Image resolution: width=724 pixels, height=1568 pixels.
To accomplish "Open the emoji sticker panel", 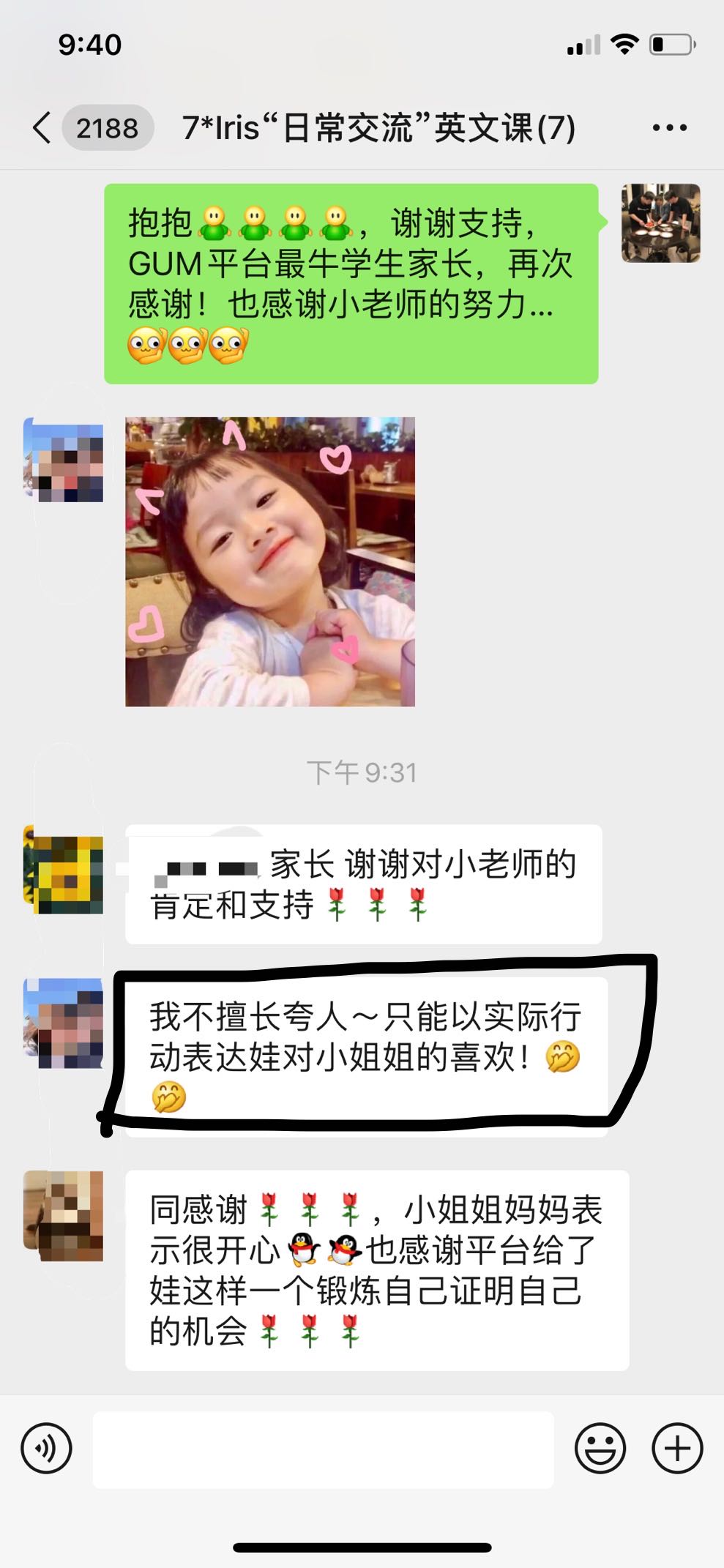I will click(x=600, y=1448).
